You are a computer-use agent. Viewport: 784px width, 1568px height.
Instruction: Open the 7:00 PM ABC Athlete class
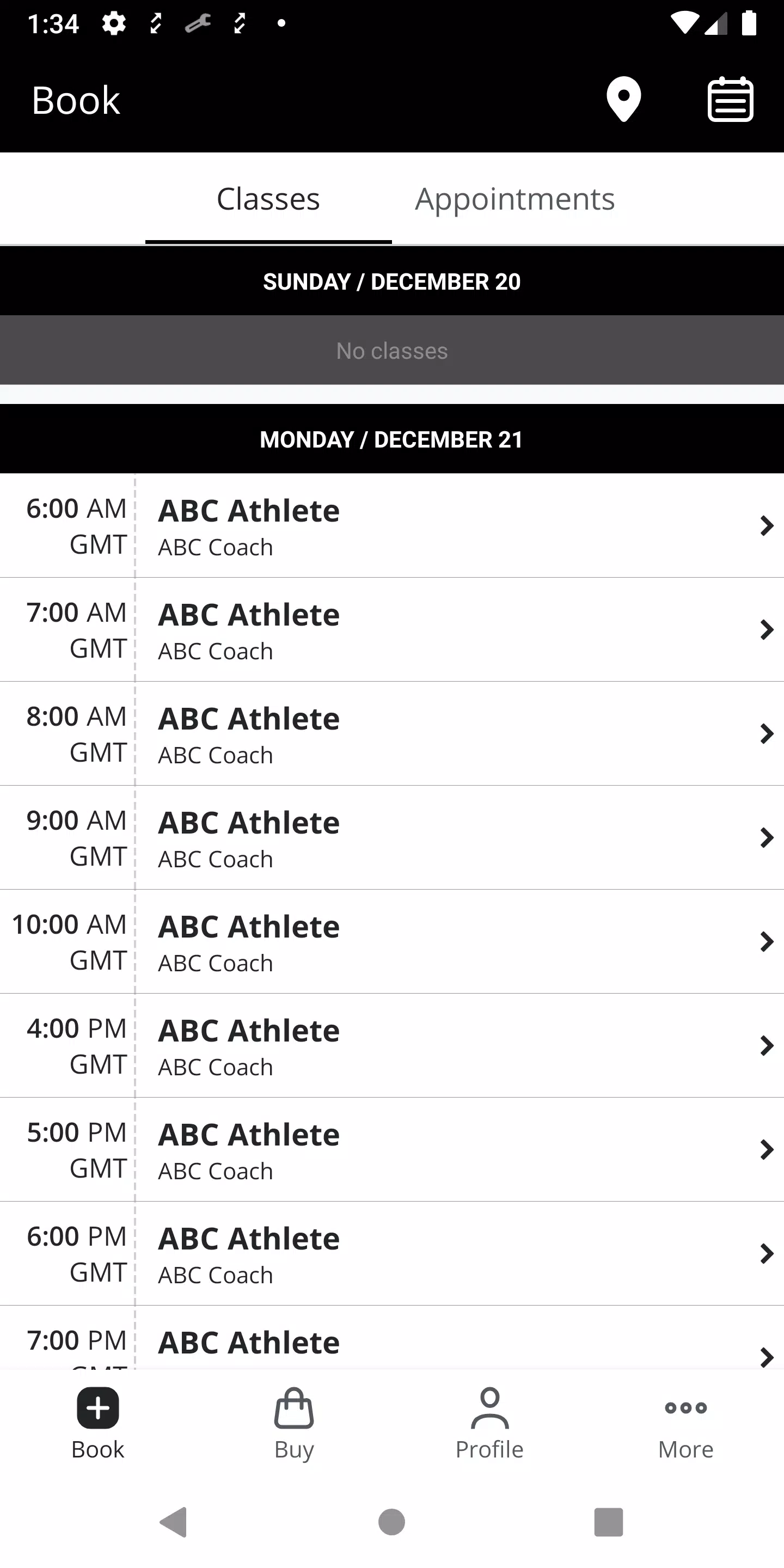[x=392, y=1338]
